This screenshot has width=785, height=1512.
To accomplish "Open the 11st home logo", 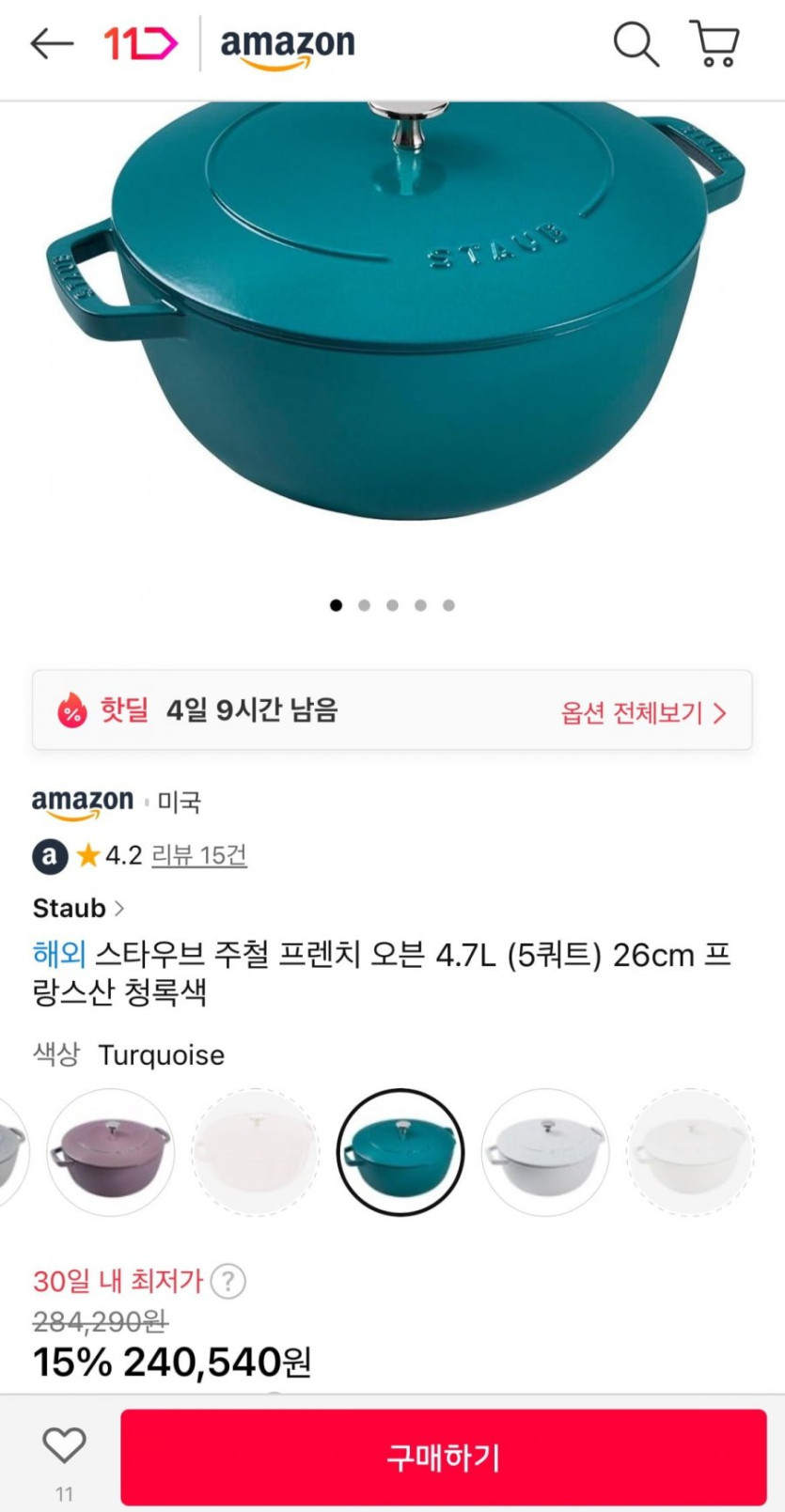I will [x=140, y=43].
